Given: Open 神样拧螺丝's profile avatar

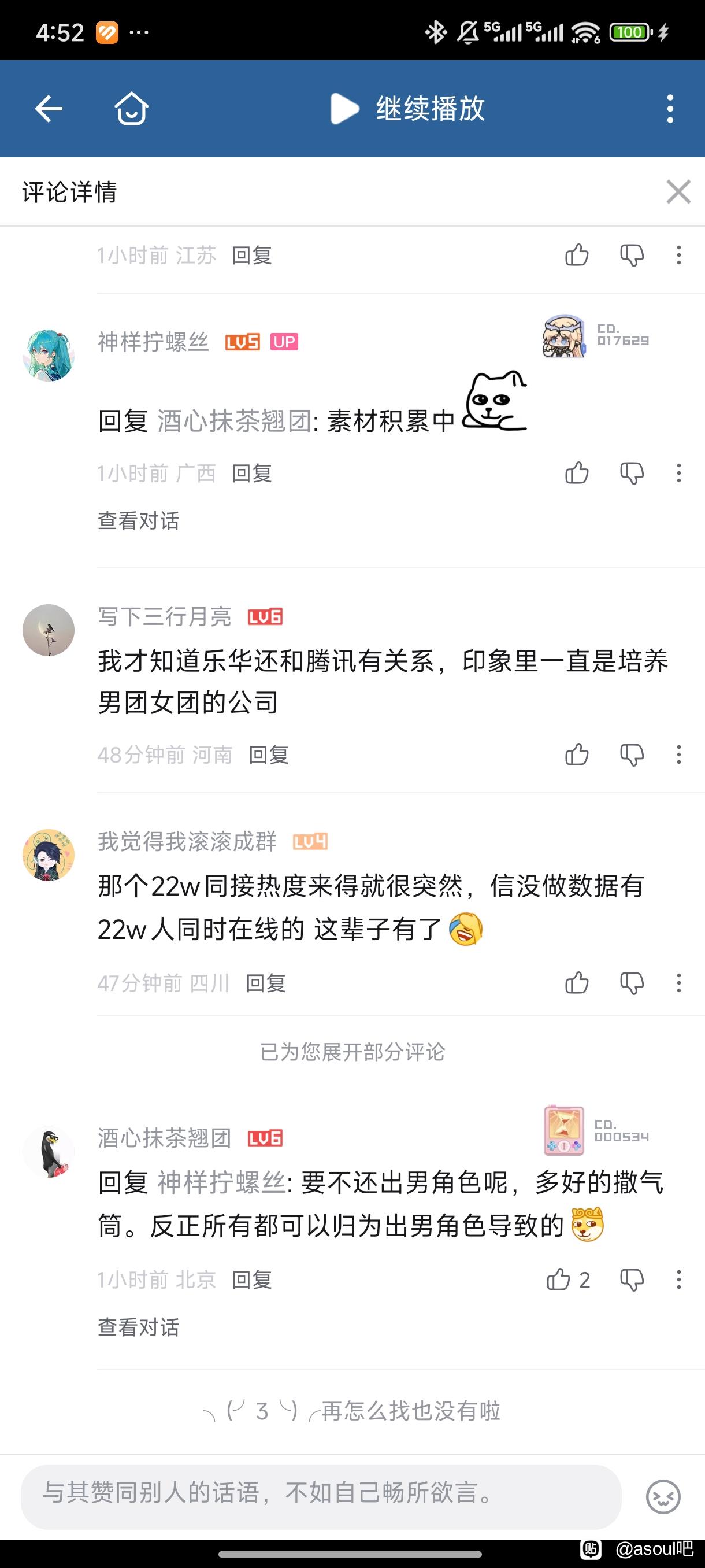Looking at the screenshot, I should click(49, 356).
